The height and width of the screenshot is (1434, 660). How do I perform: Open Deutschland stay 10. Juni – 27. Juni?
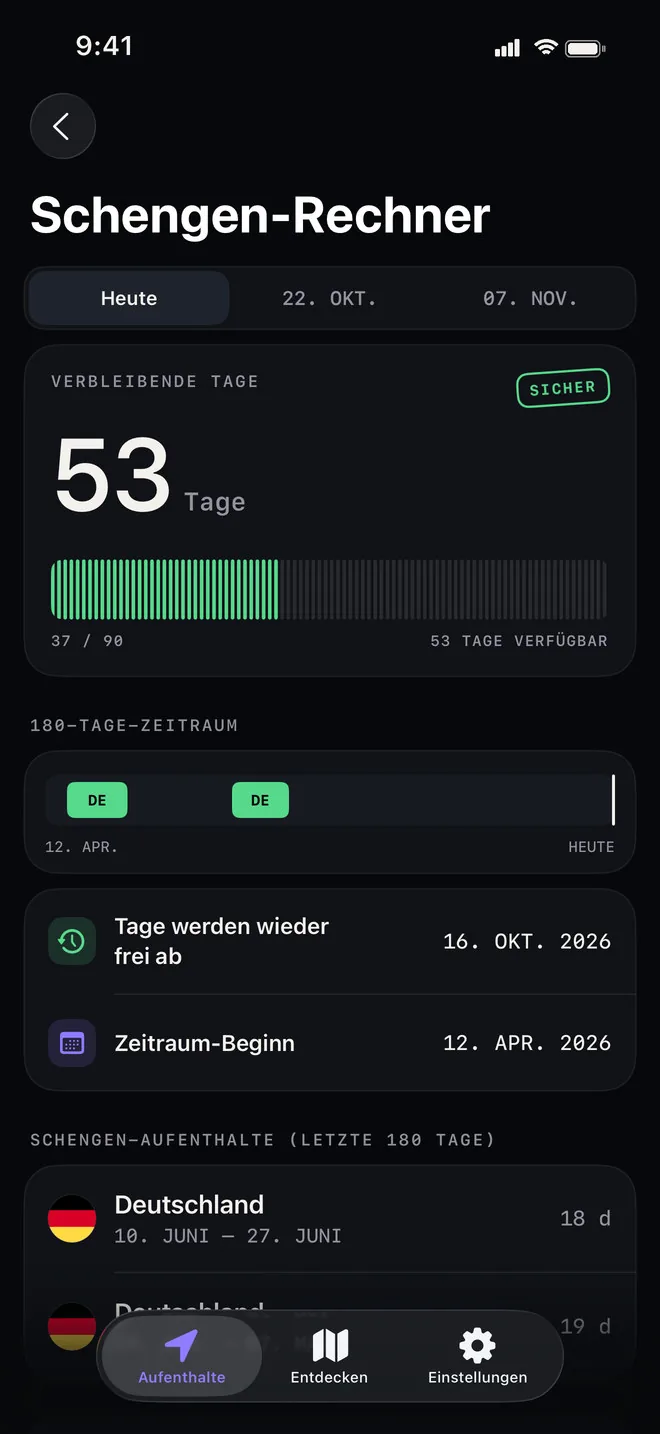pyautogui.click(x=330, y=1219)
